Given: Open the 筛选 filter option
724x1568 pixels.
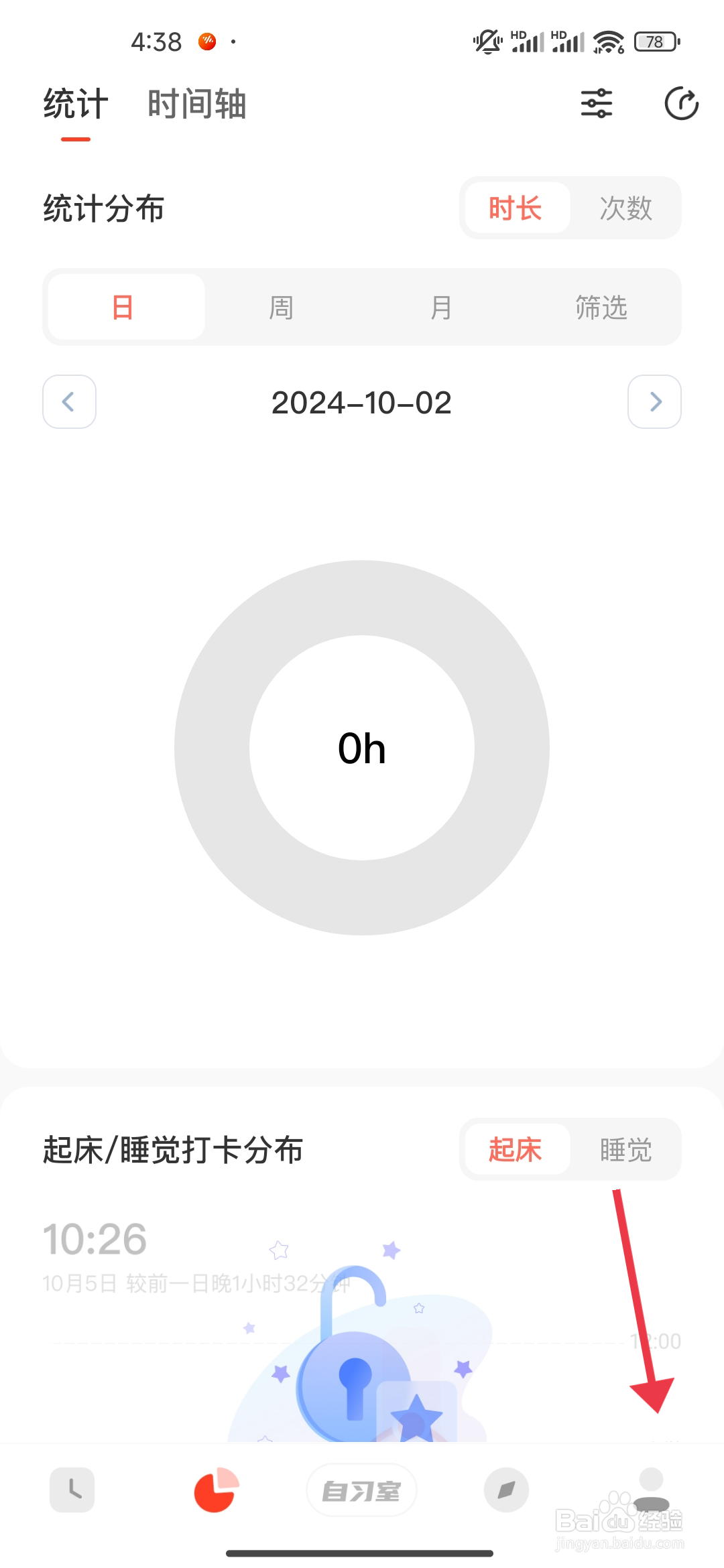Looking at the screenshot, I should pos(601,307).
